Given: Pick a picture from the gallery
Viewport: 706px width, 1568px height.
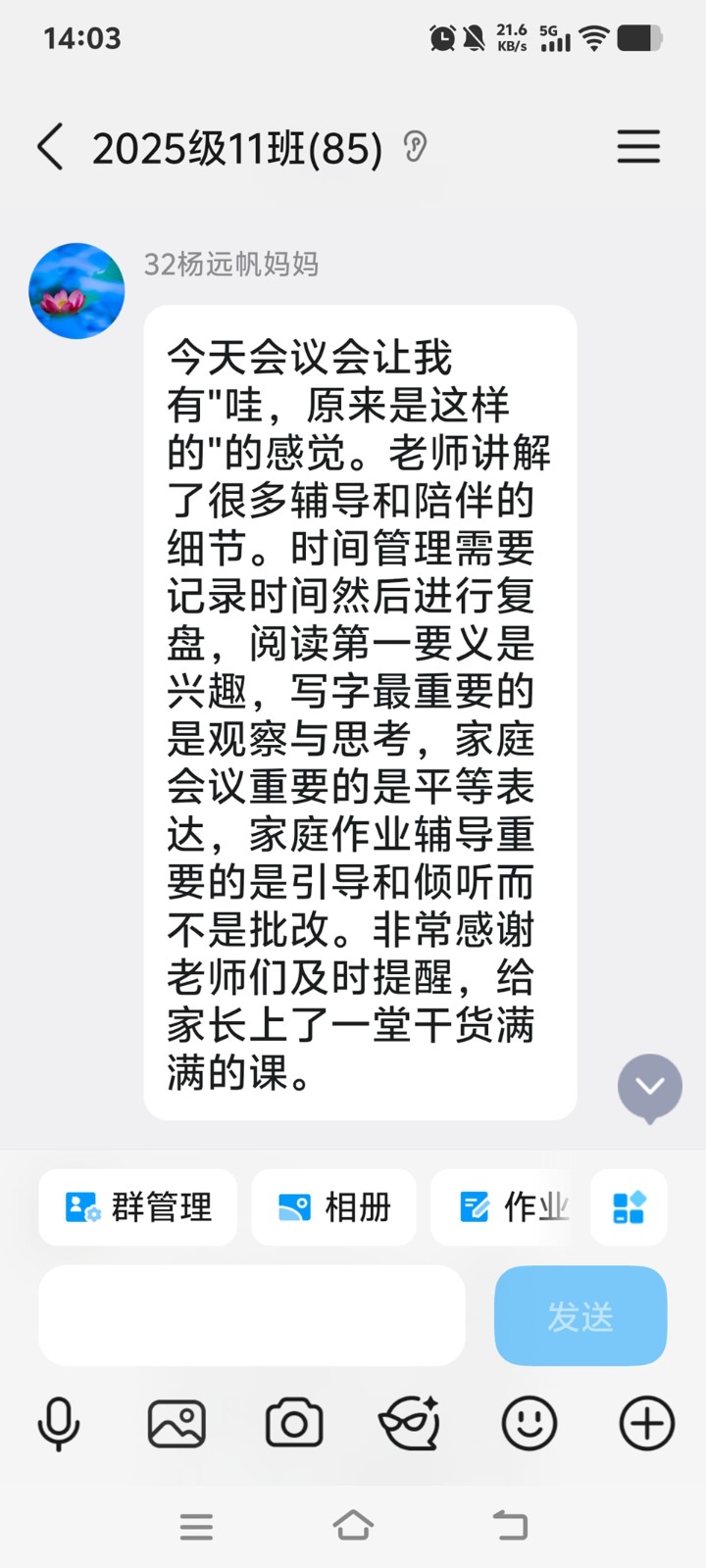Looking at the screenshot, I should (176, 1423).
